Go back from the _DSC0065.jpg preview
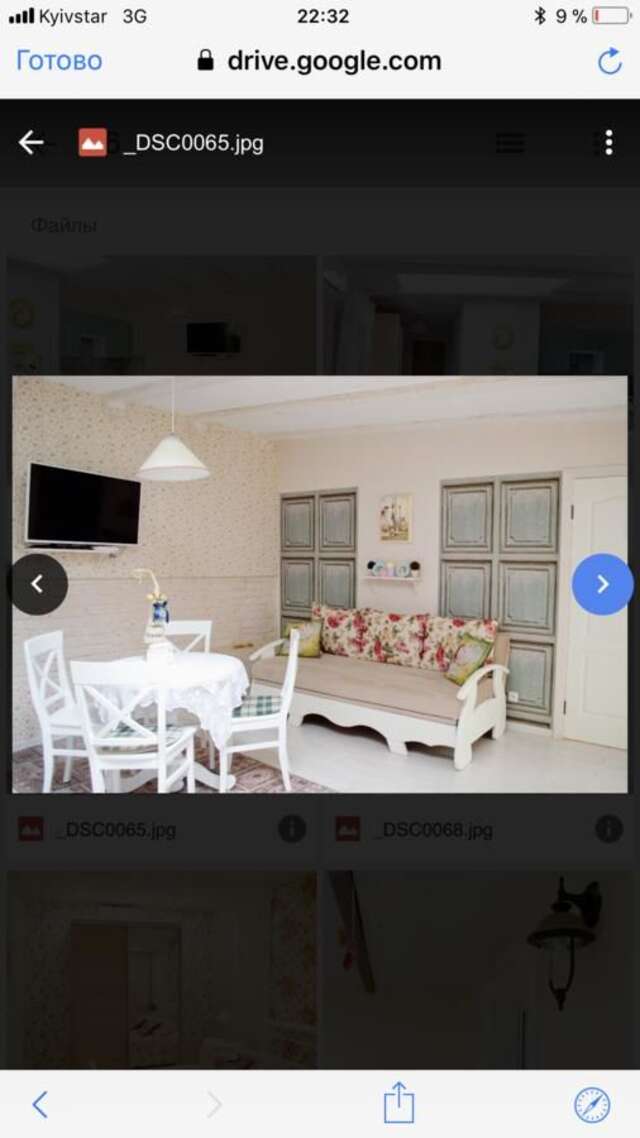 coord(31,143)
